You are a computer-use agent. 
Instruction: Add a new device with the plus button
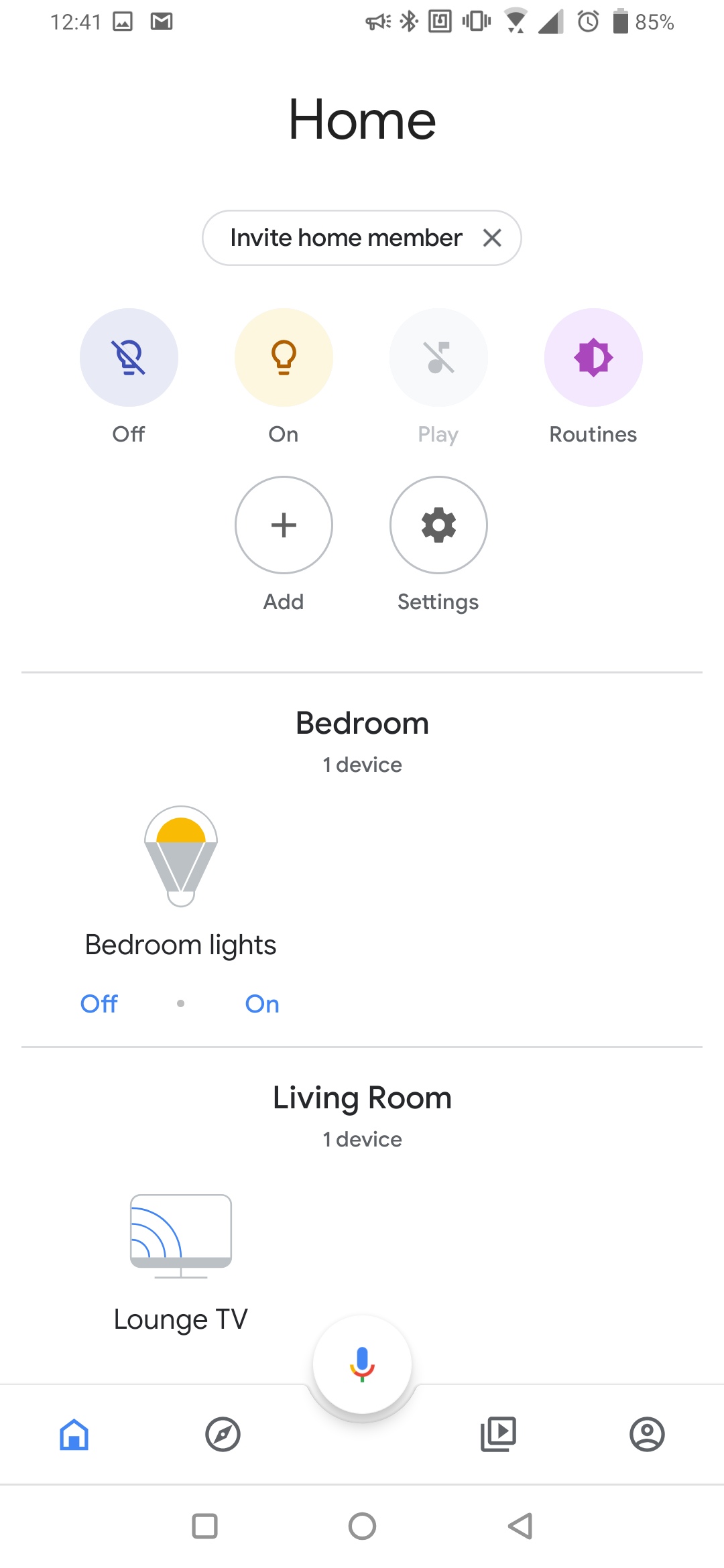coord(284,525)
